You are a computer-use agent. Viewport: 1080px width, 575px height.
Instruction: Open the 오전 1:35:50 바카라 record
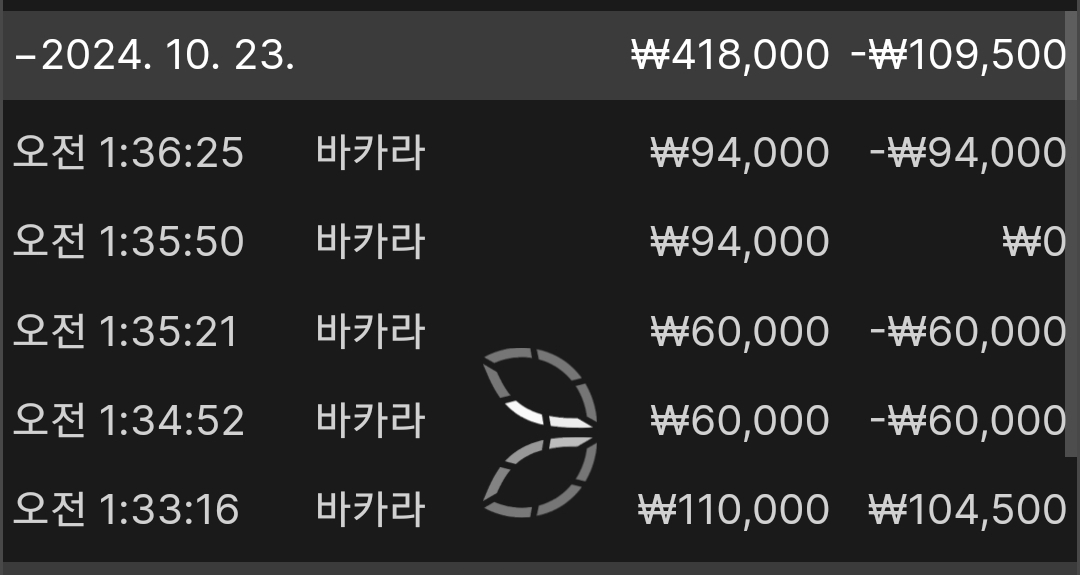[370, 242]
